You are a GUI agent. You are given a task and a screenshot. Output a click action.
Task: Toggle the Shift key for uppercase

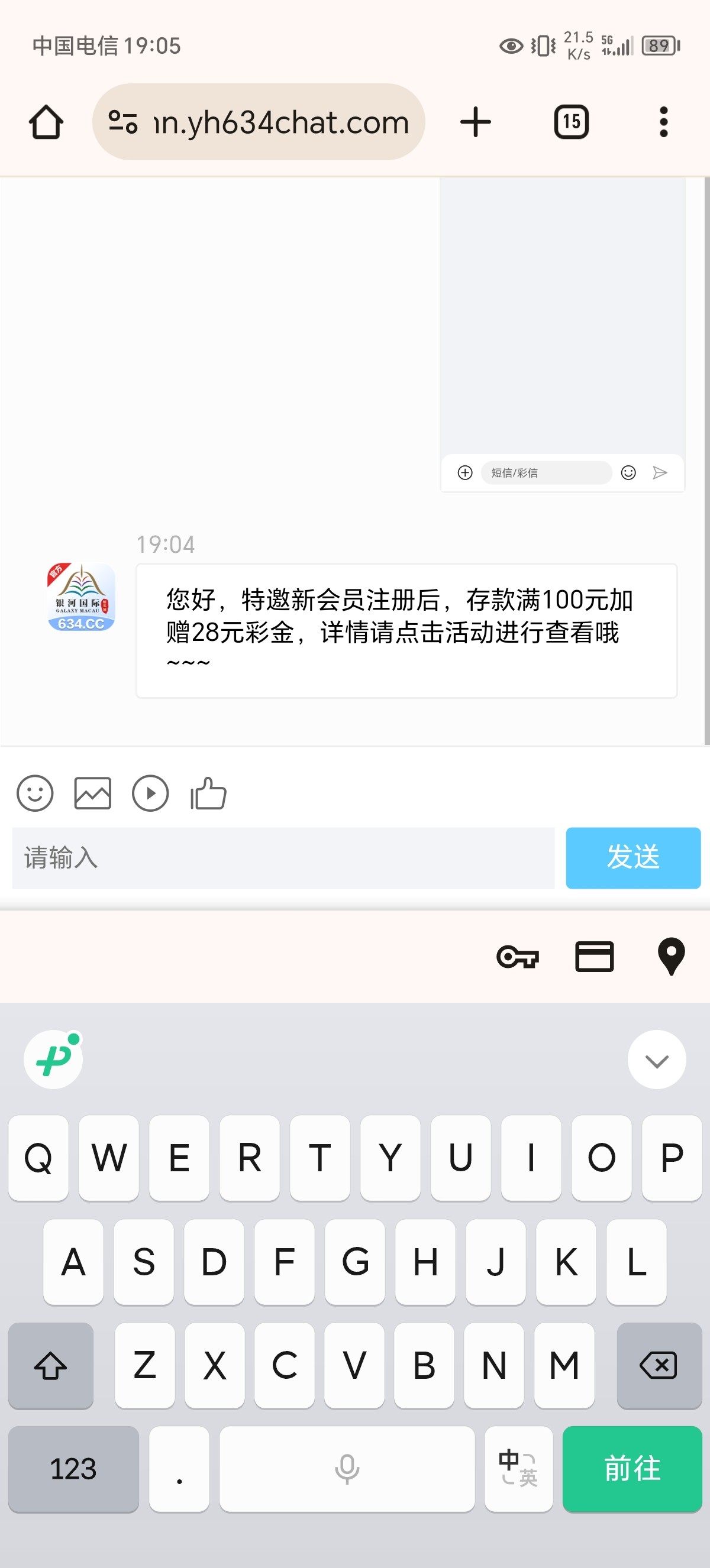(50, 1363)
